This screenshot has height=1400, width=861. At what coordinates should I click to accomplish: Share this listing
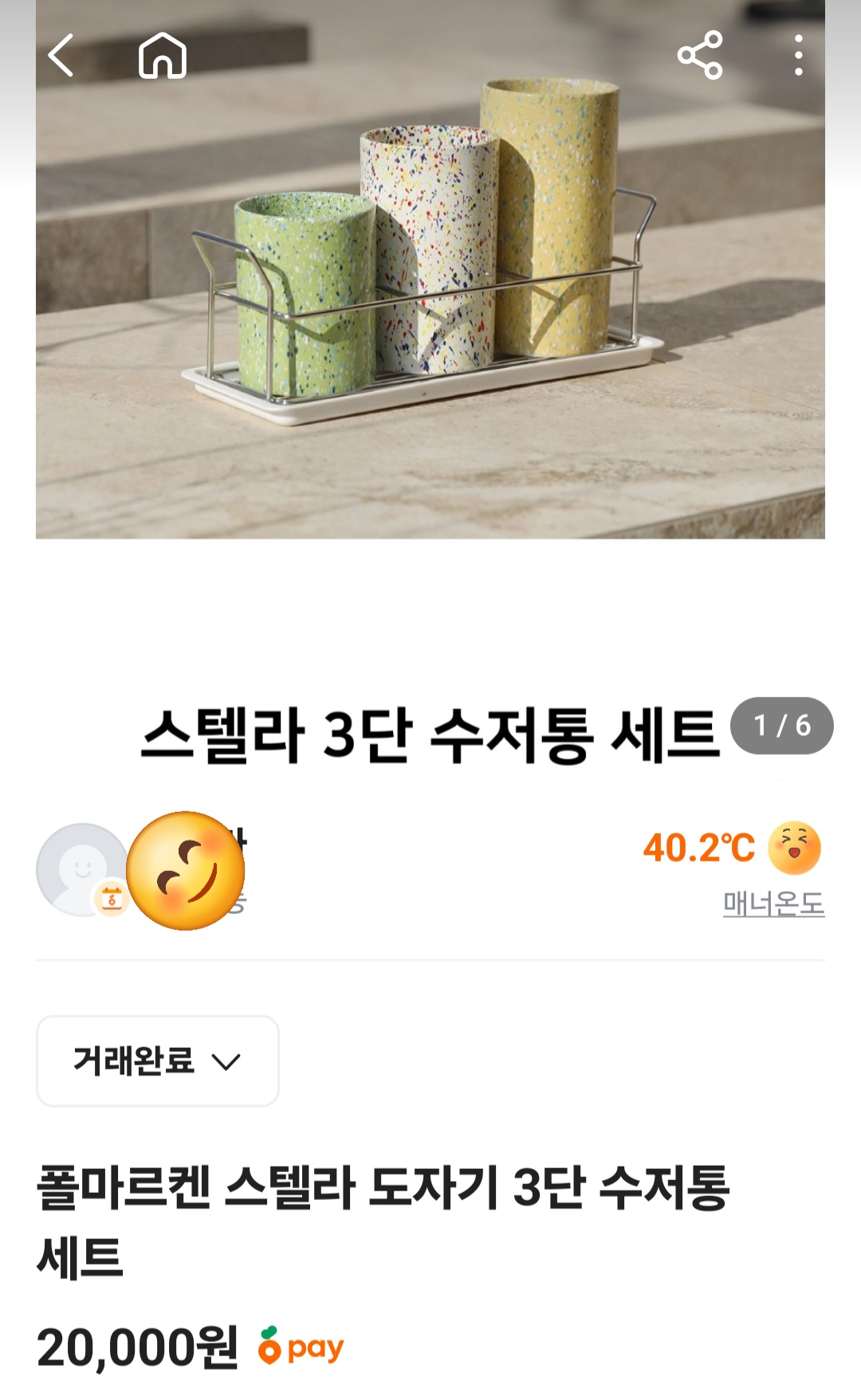(x=699, y=55)
